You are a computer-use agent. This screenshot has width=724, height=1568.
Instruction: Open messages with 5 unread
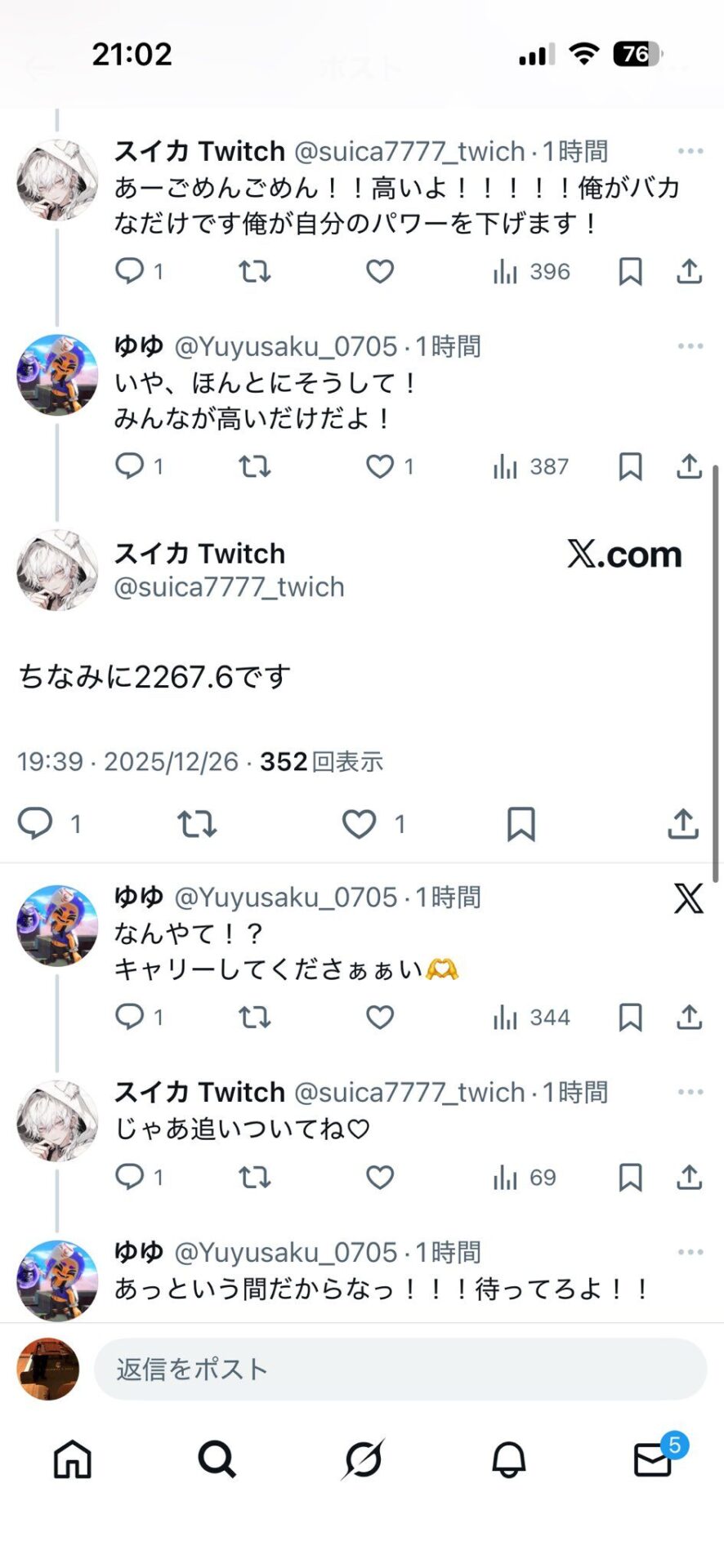[x=653, y=1459]
